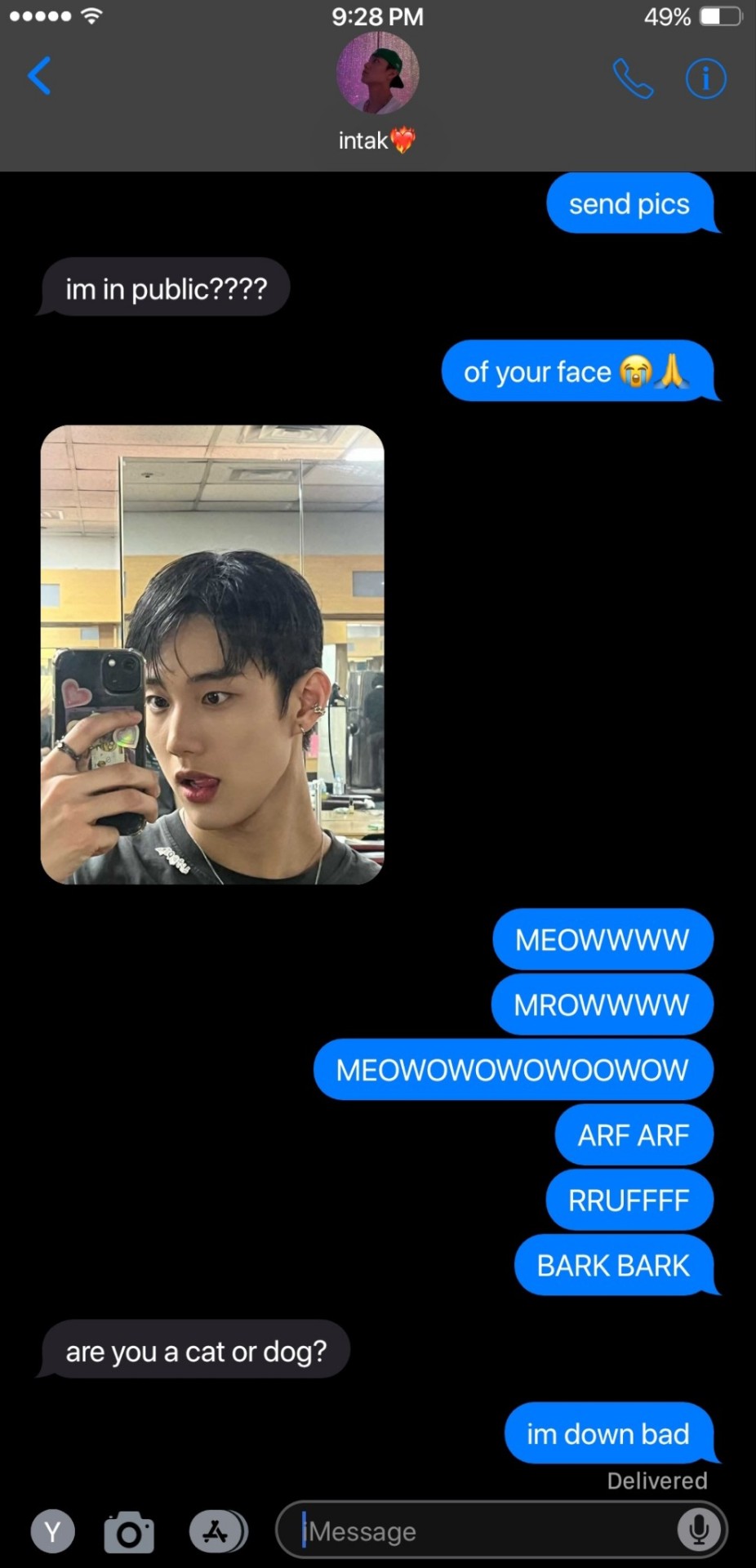Open the App Store apps drawer
756x1568 pixels.
point(217,1531)
